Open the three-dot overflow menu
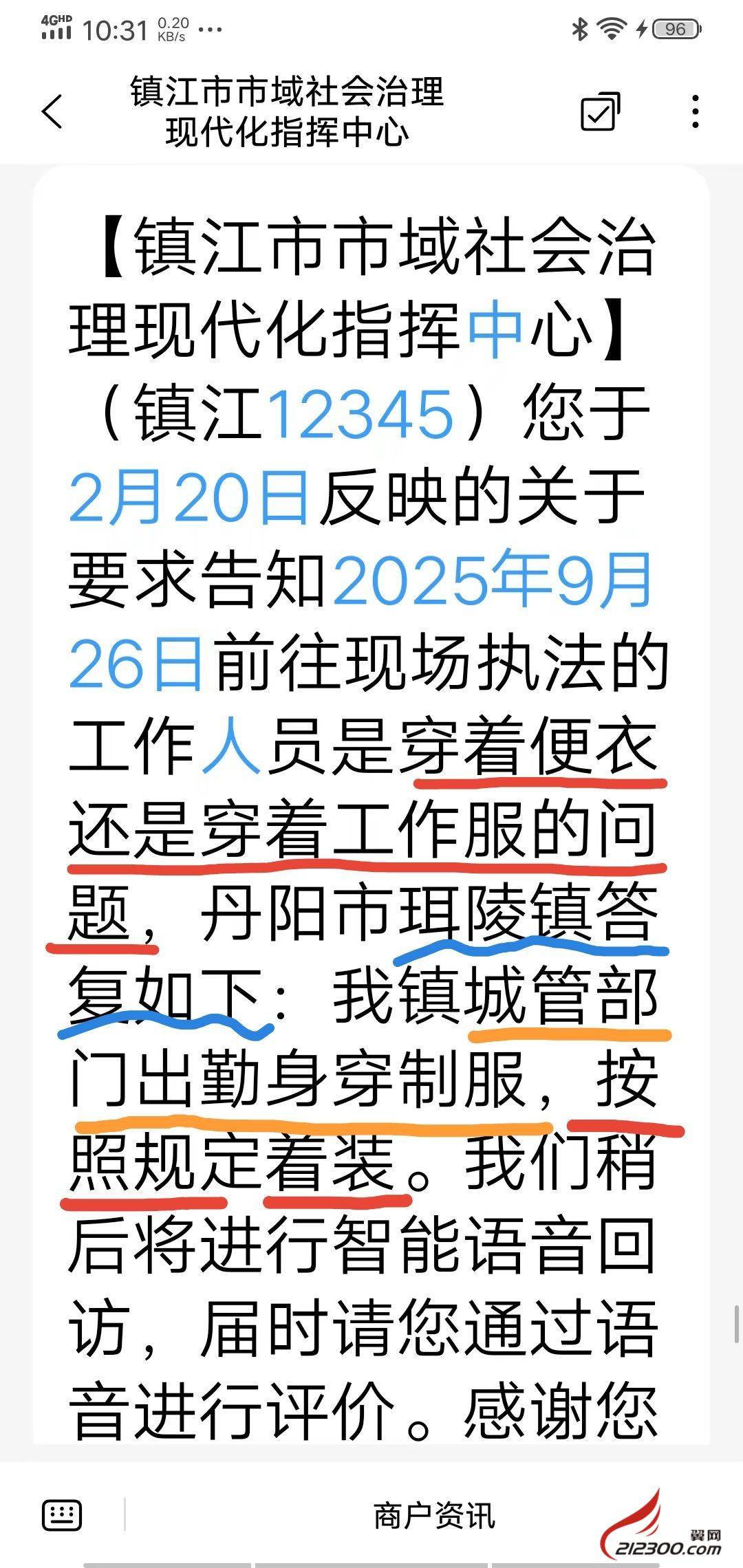 696,111
